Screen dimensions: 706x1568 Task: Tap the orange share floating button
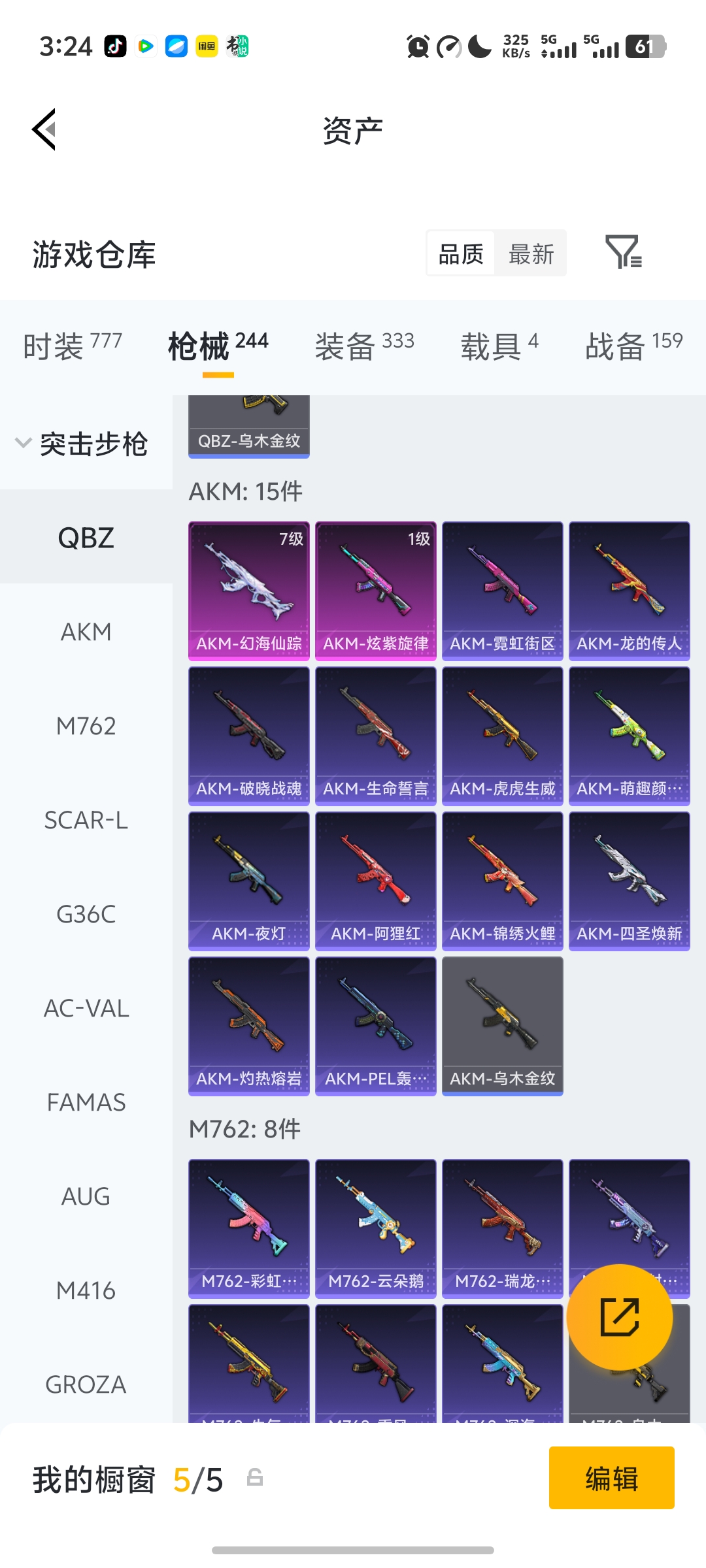(619, 1317)
